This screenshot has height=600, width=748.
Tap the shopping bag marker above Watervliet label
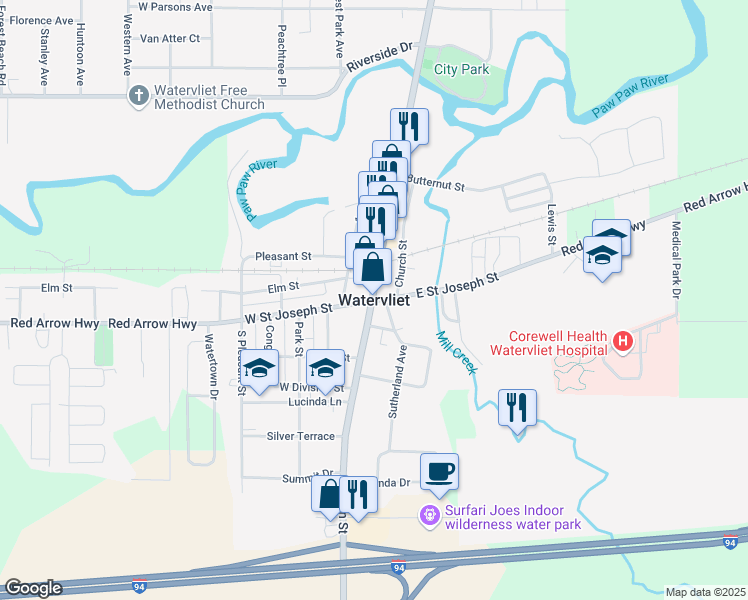click(x=372, y=267)
